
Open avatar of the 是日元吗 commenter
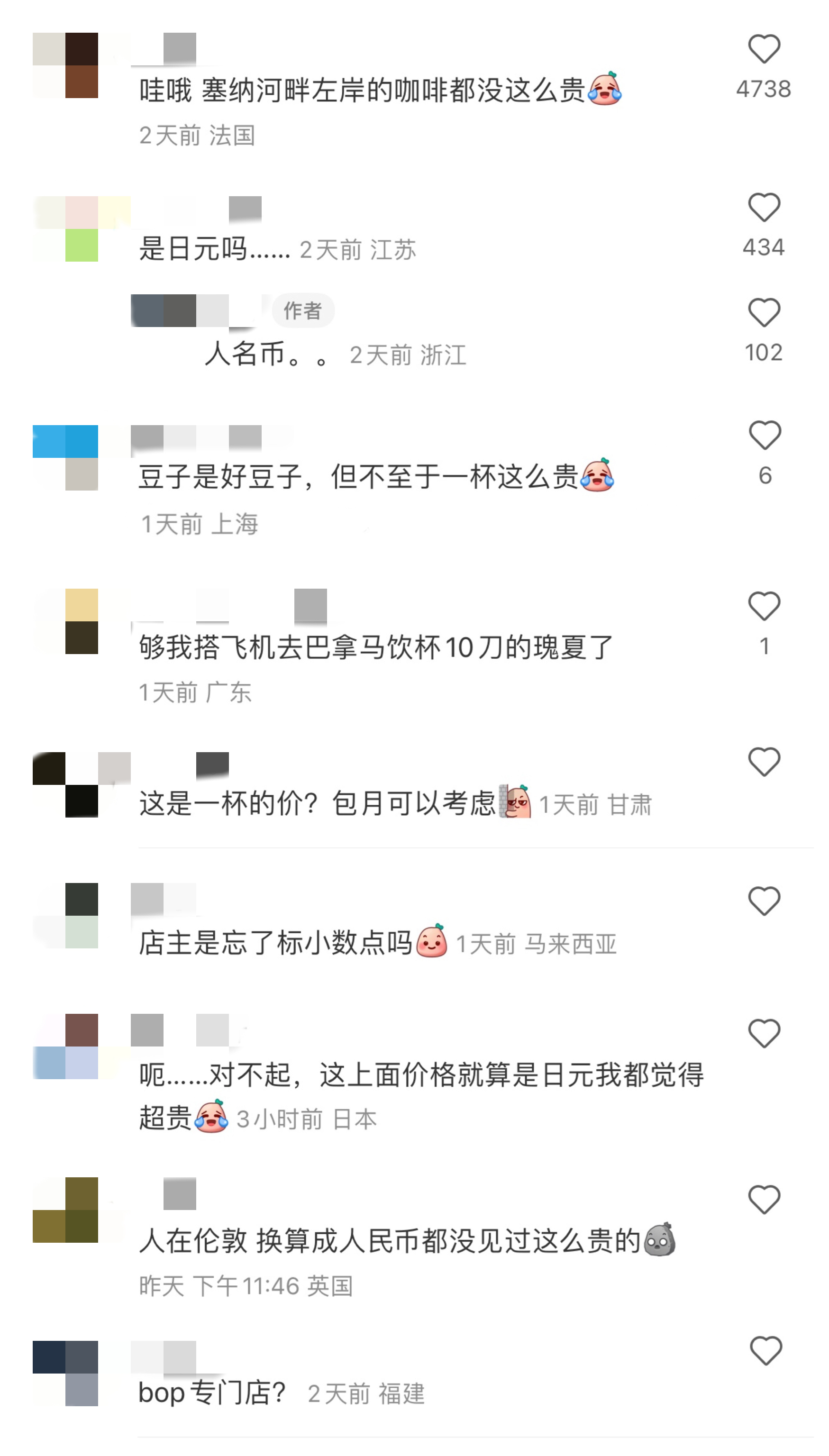coord(65,229)
